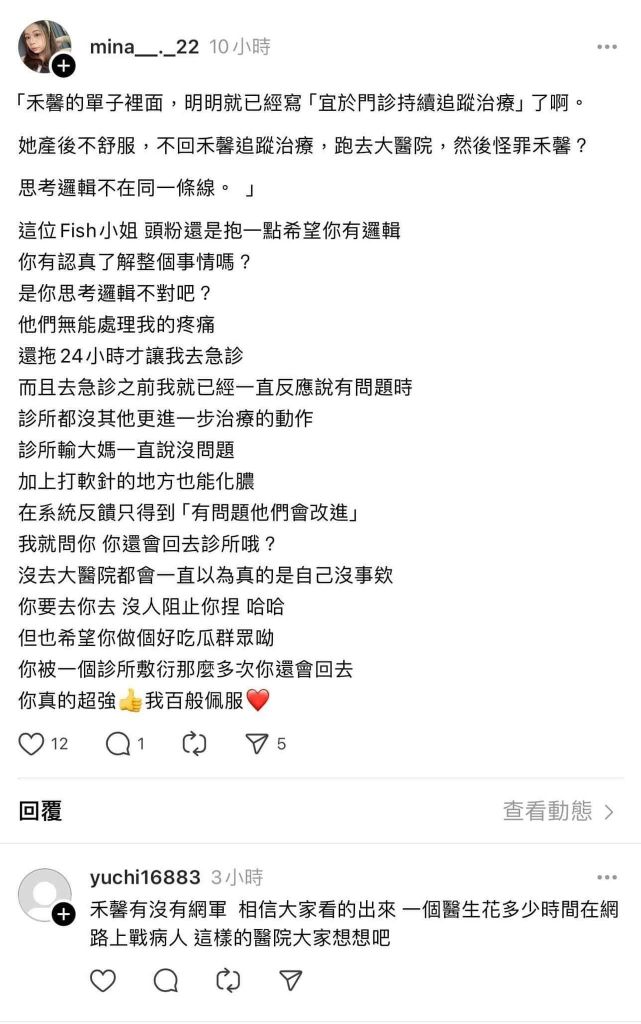Open yuchi16883's profile avatar
The width and height of the screenshot is (641, 1024).
pyautogui.click(x=45, y=895)
